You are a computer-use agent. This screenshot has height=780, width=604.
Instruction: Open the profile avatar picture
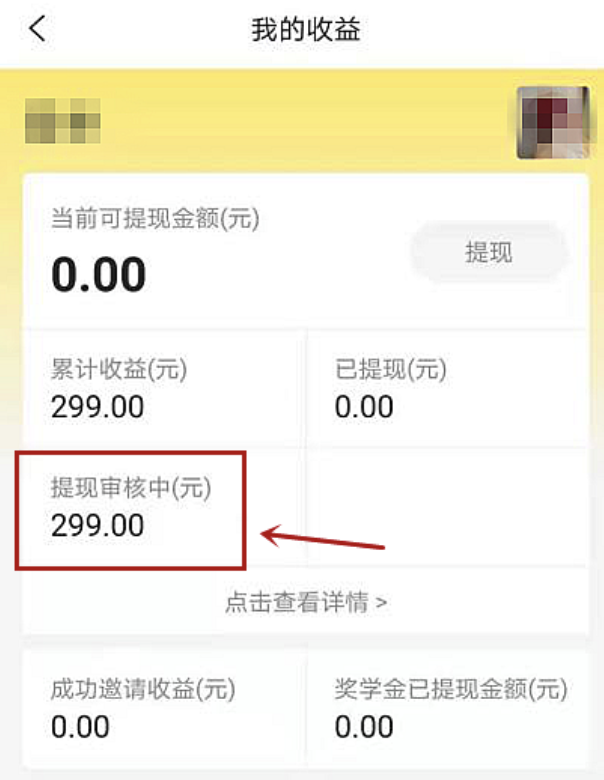pos(552,122)
